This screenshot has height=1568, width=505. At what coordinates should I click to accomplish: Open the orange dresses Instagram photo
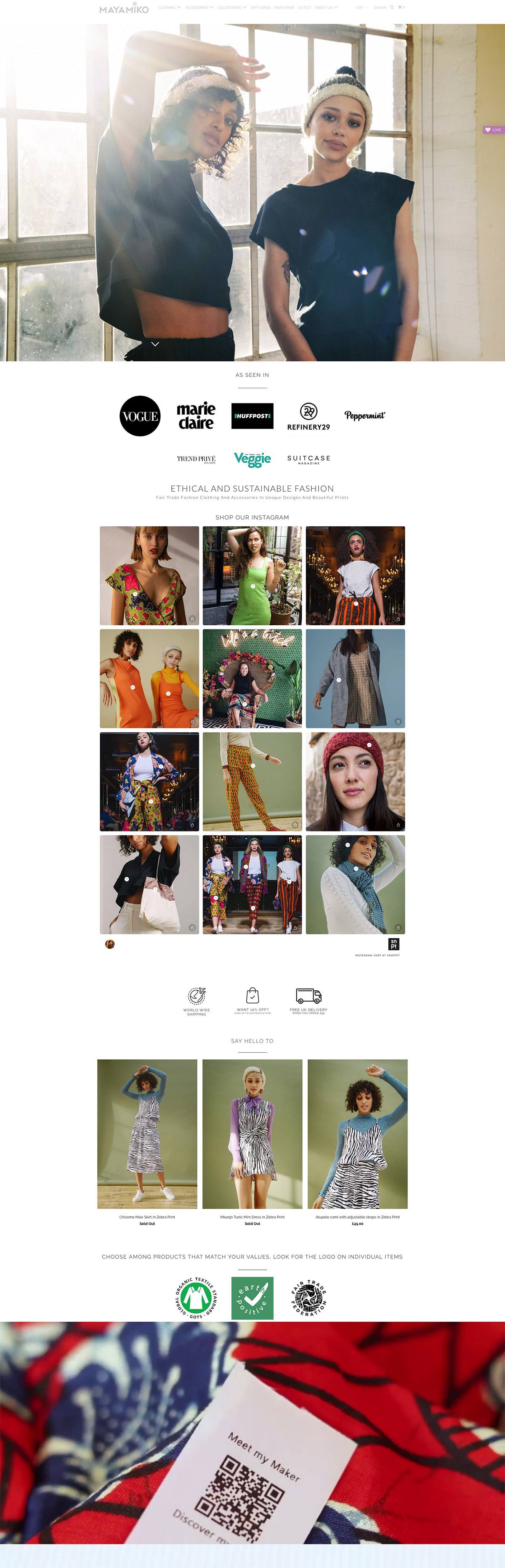tap(149, 678)
